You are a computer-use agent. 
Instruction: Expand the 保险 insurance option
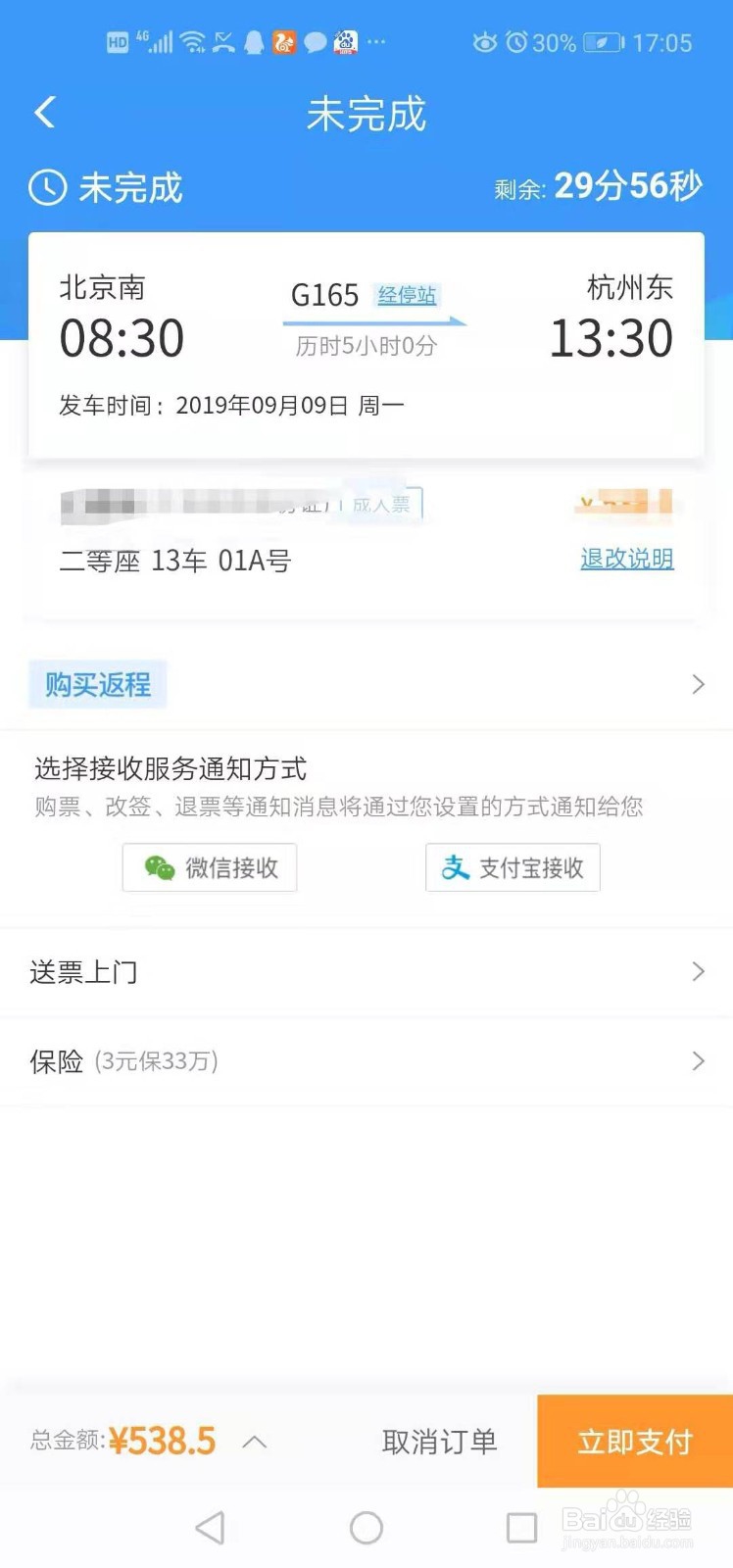tap(698, 1060)
